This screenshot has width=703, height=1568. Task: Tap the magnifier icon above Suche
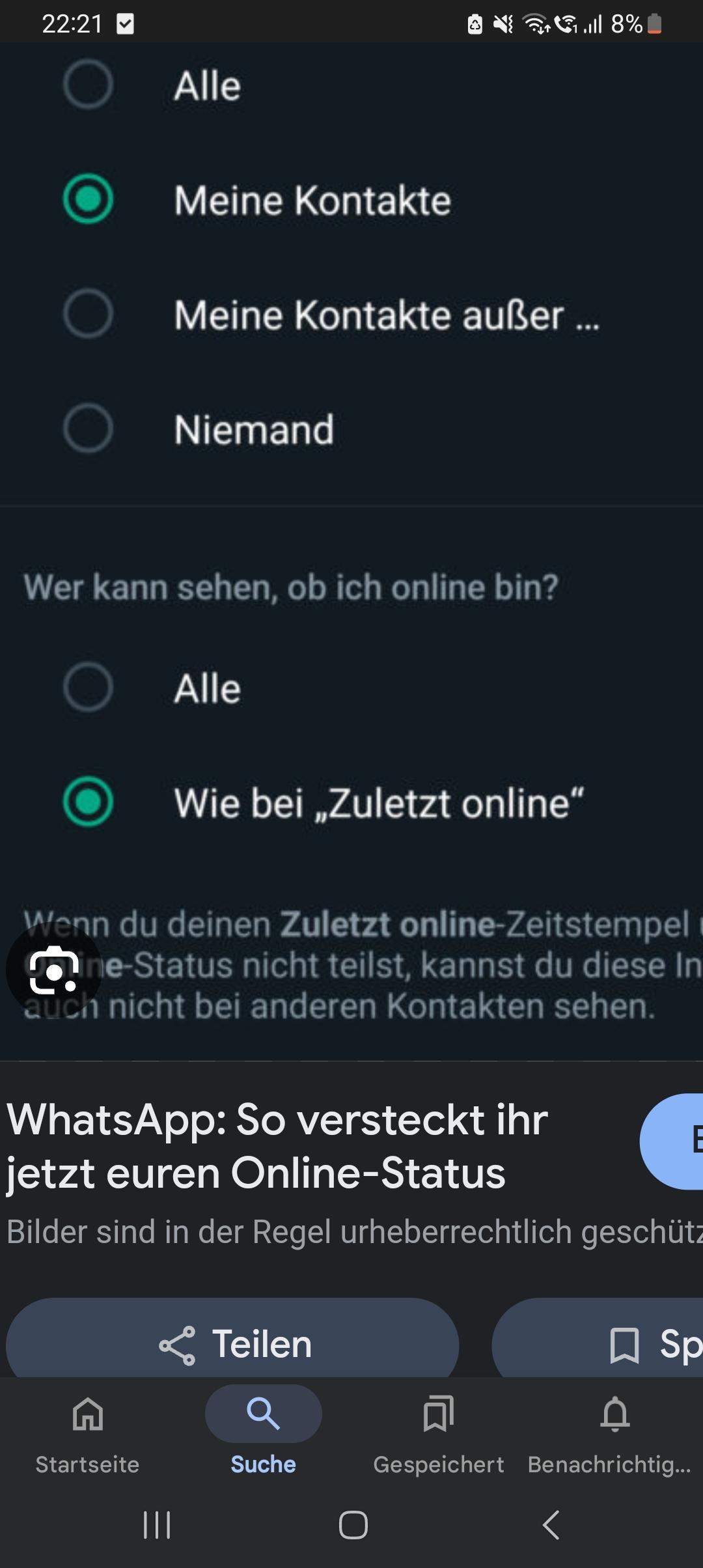point(262,1413)
